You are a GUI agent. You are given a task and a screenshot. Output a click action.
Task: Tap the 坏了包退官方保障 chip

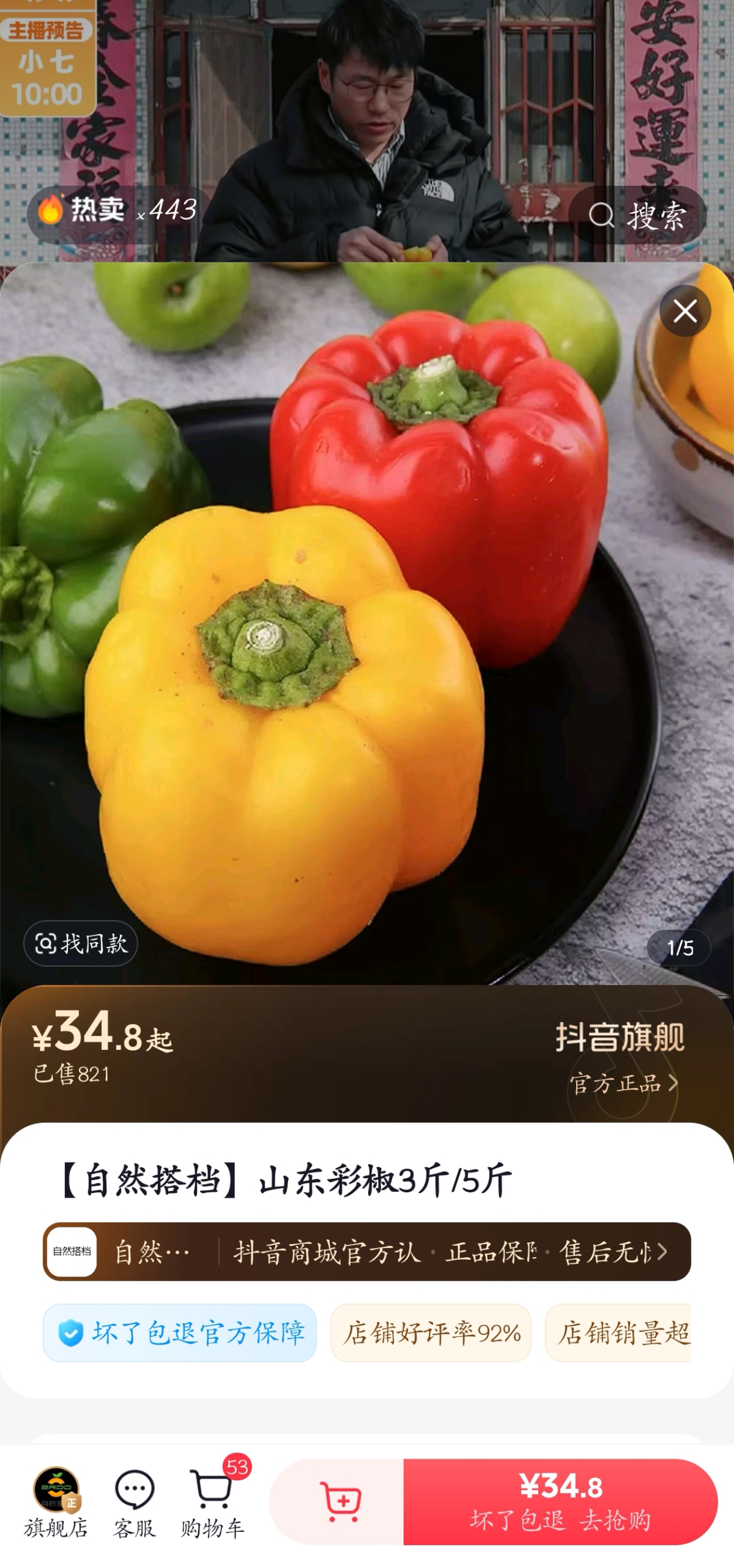[179, 1333]
